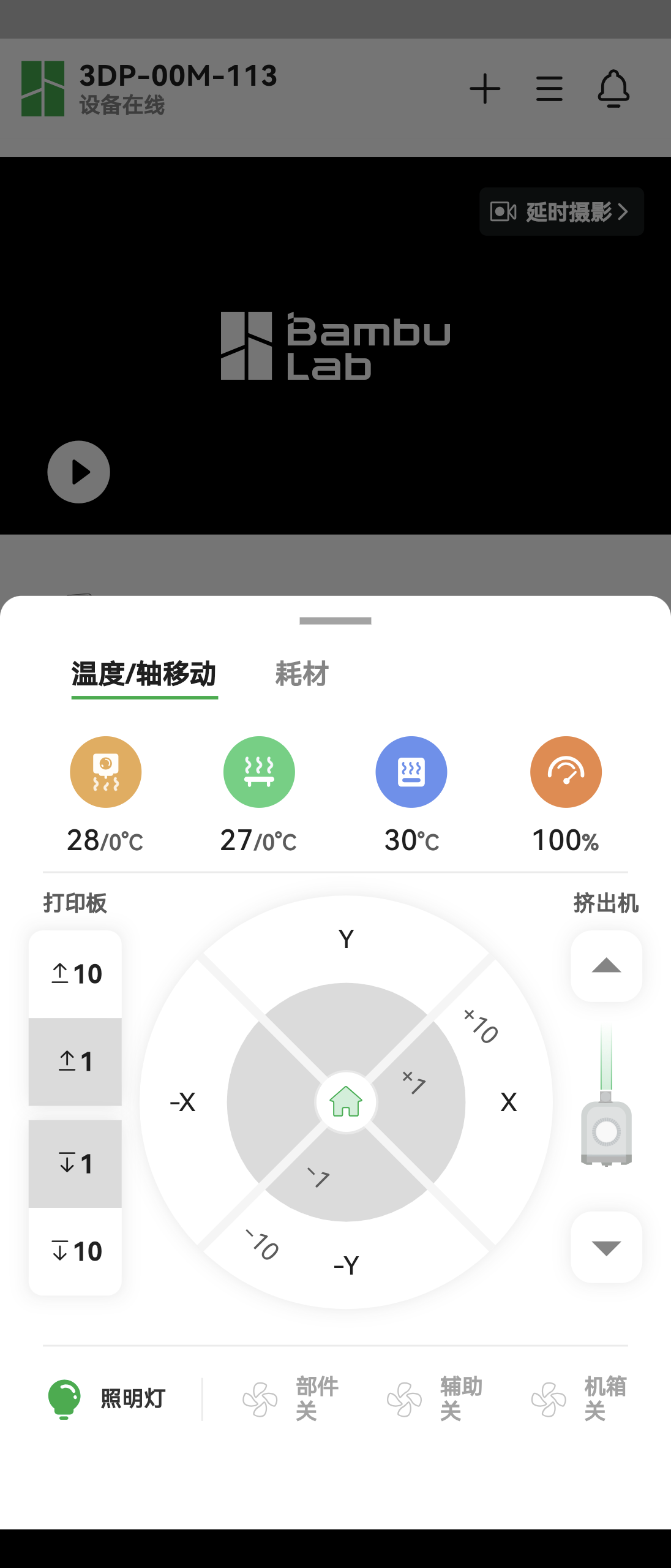Open nozzle temperature setting showing 28/0°C

tap(105, 772)
